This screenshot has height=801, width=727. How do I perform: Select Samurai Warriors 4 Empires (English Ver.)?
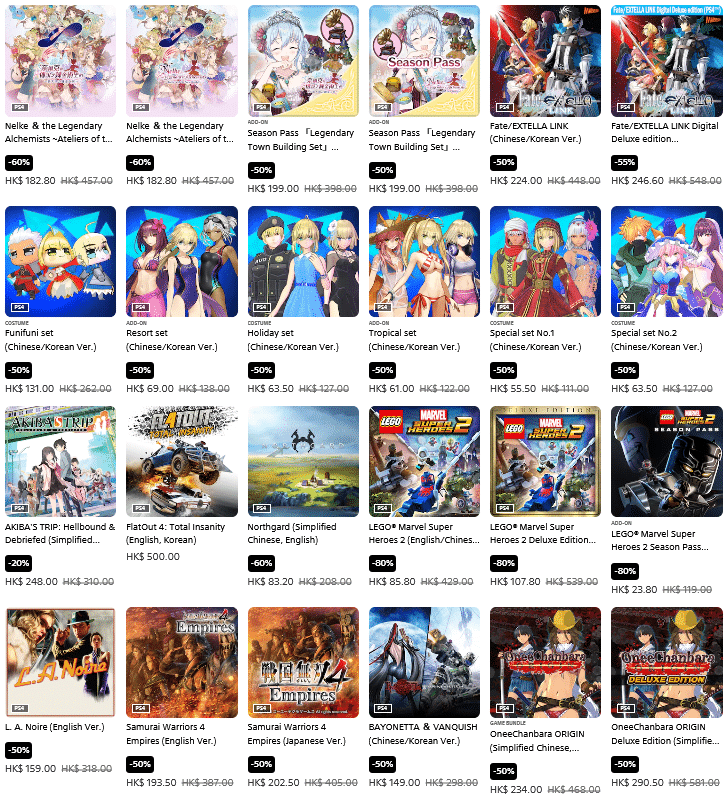pyautogui.click(x=181, y=662)
